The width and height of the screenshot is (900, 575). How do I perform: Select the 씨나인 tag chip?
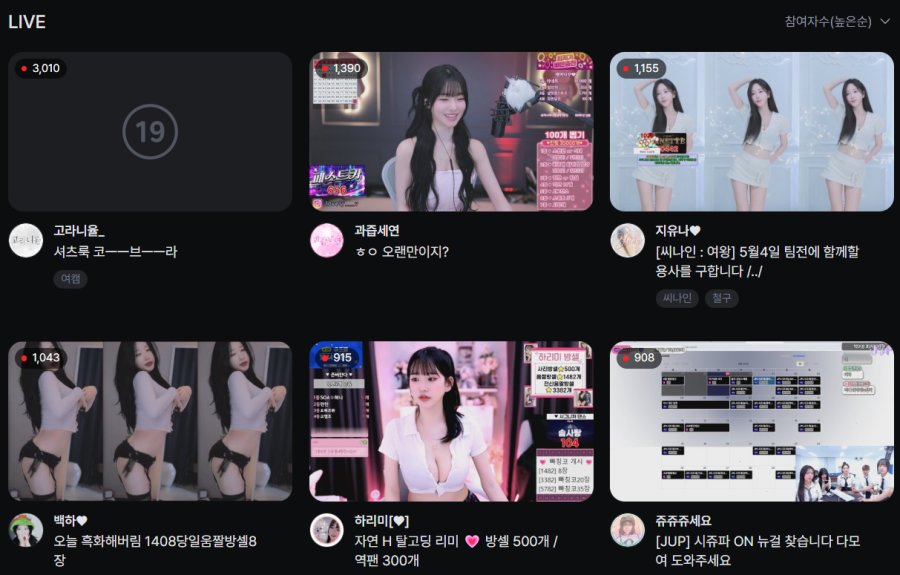[x=677, y=298]
